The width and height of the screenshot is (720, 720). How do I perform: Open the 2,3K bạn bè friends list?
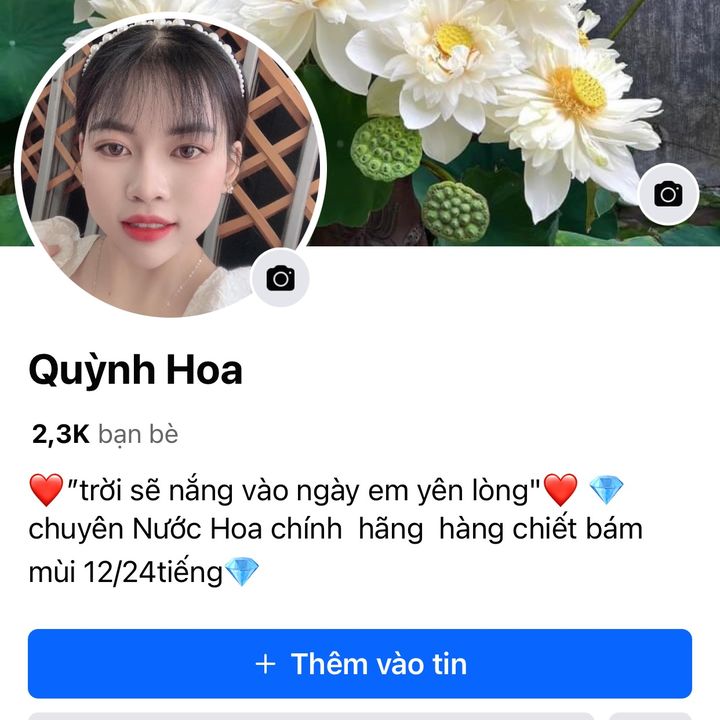[105, 433]
